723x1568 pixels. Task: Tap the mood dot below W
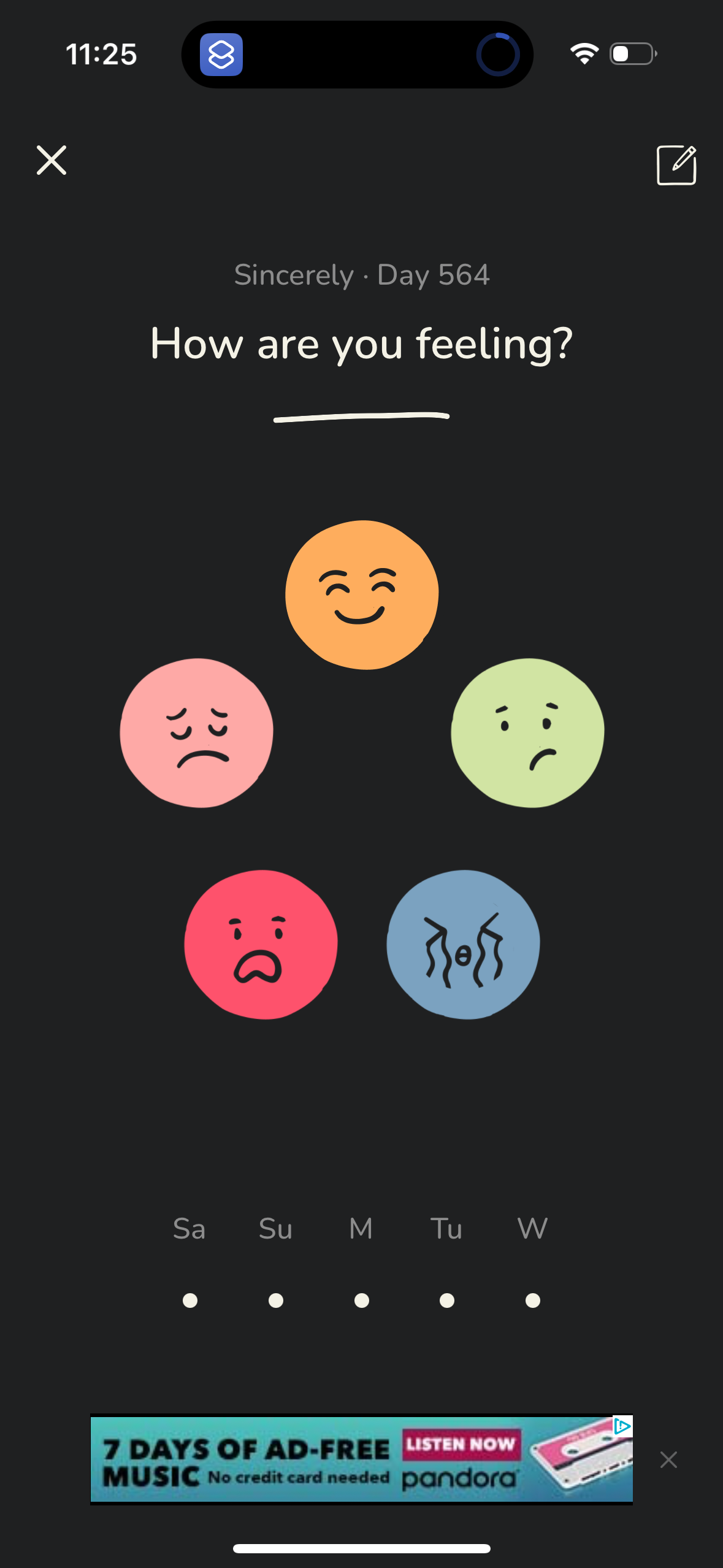532,1300
